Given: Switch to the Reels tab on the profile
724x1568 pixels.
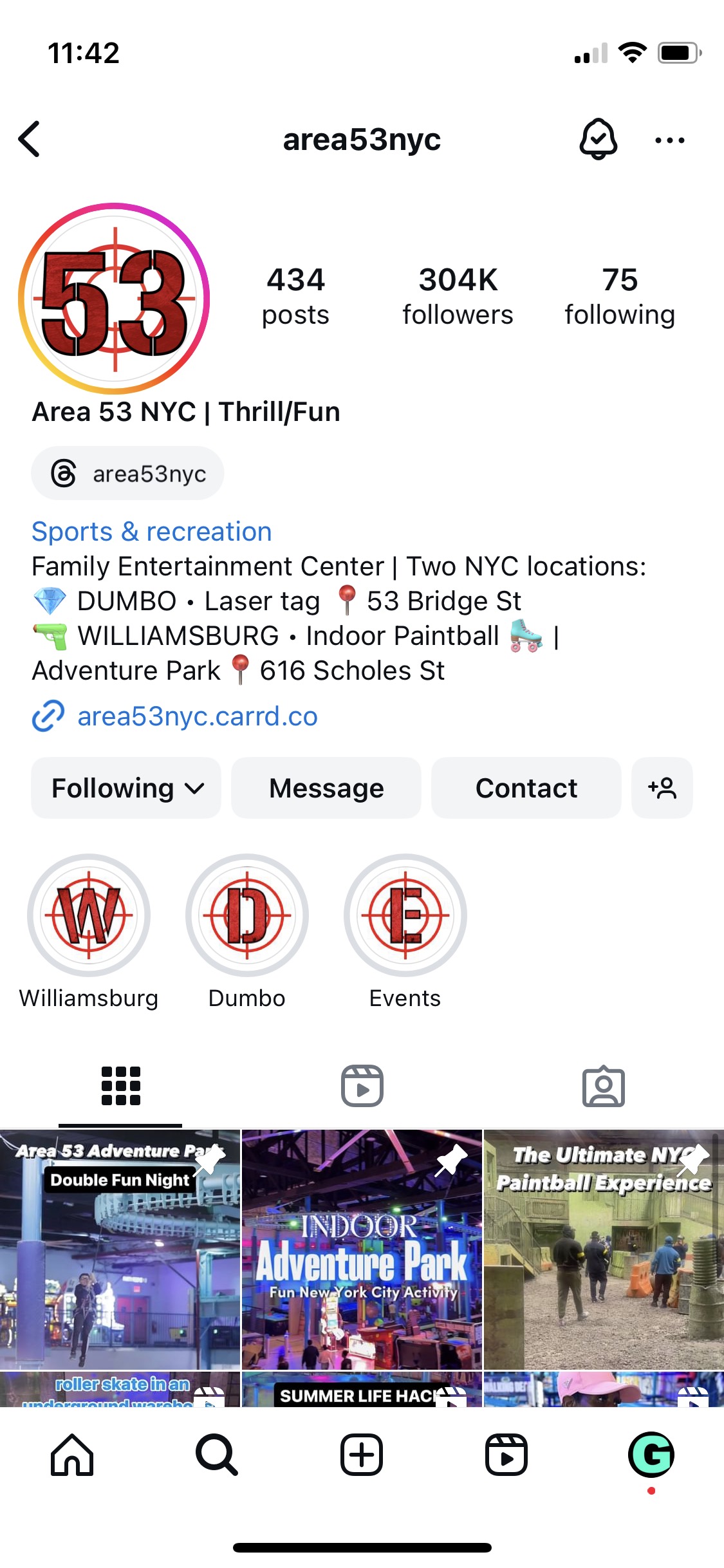Looking at the screenshot, I should (362, 1087).
